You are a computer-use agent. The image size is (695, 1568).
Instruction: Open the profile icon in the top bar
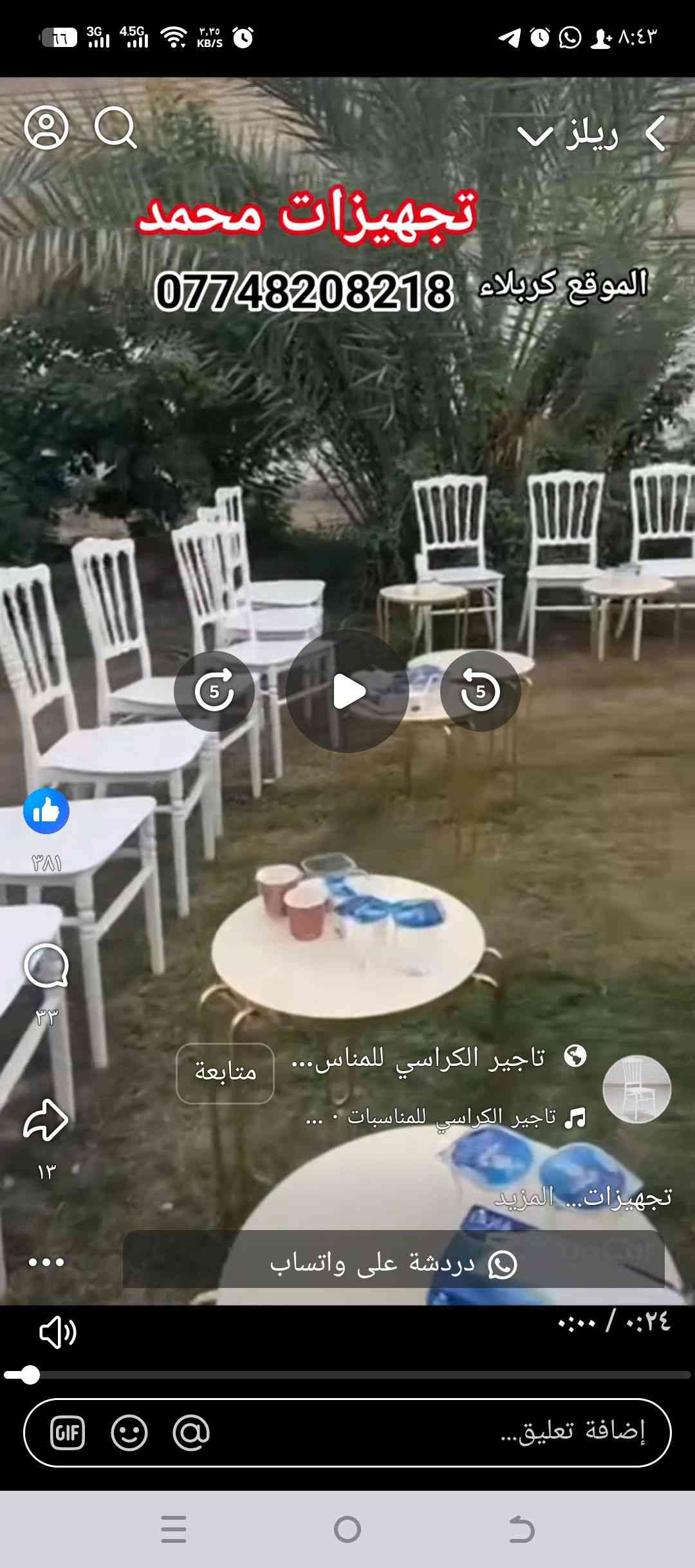[x=46, y=128]
